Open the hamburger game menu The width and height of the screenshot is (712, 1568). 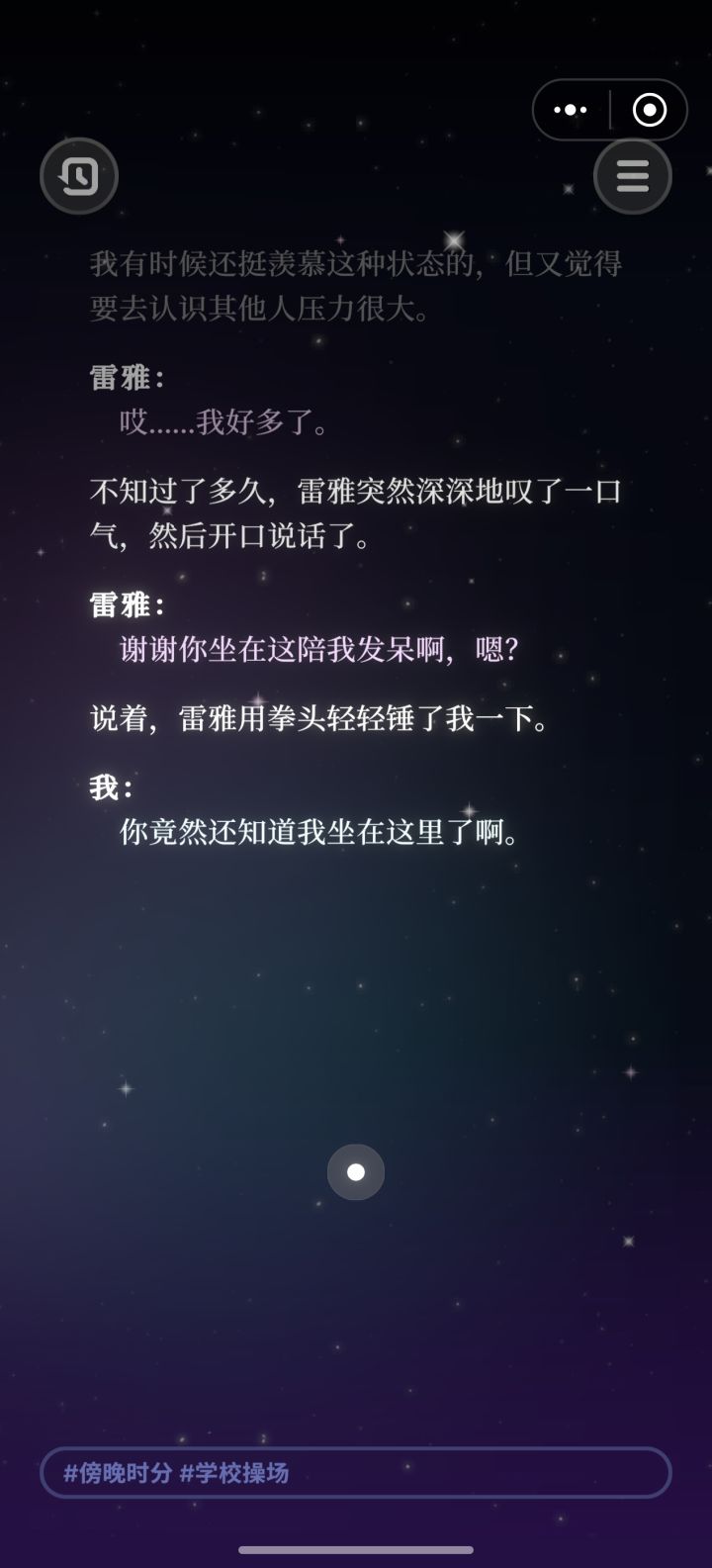(632, 176)
